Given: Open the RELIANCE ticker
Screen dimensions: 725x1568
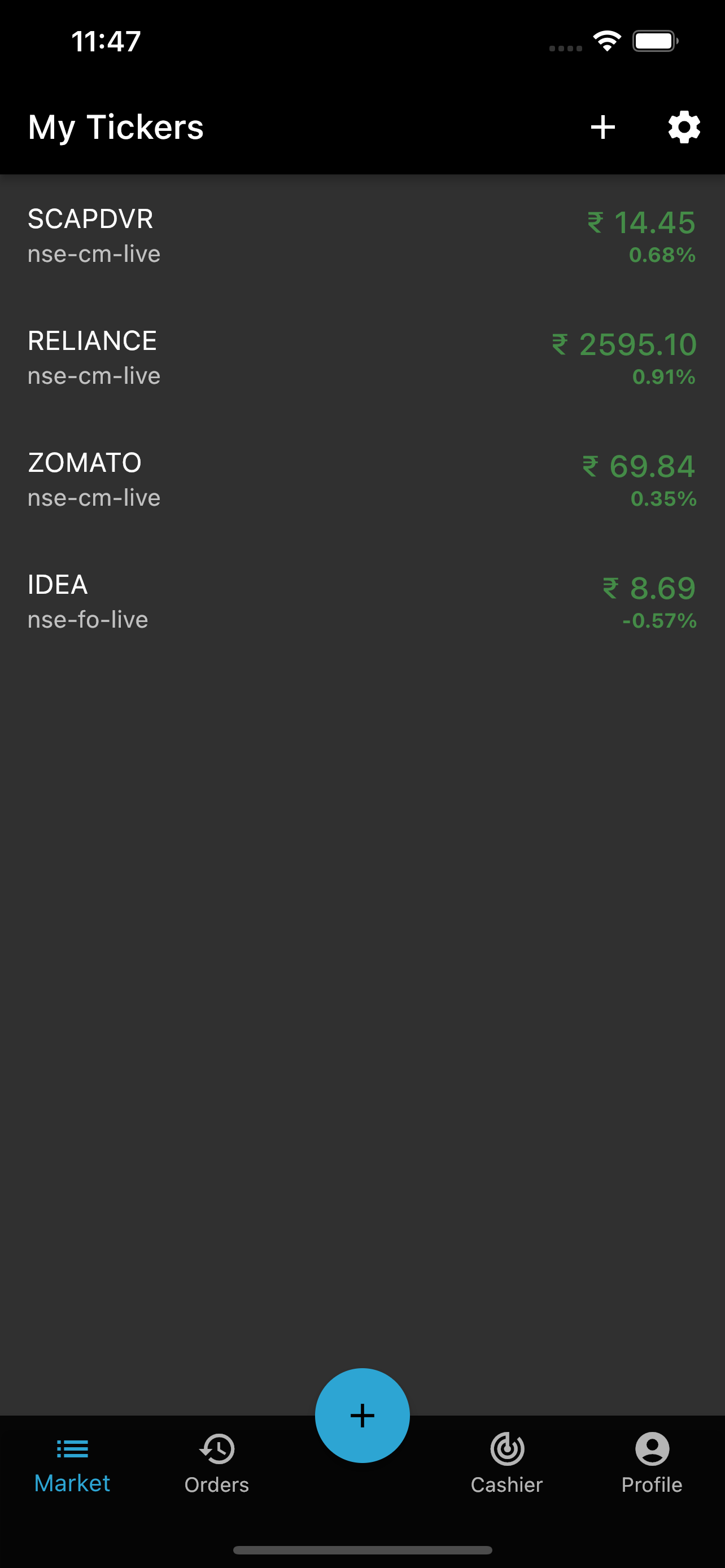Looking at the screenshot, I should pos(362,357).
